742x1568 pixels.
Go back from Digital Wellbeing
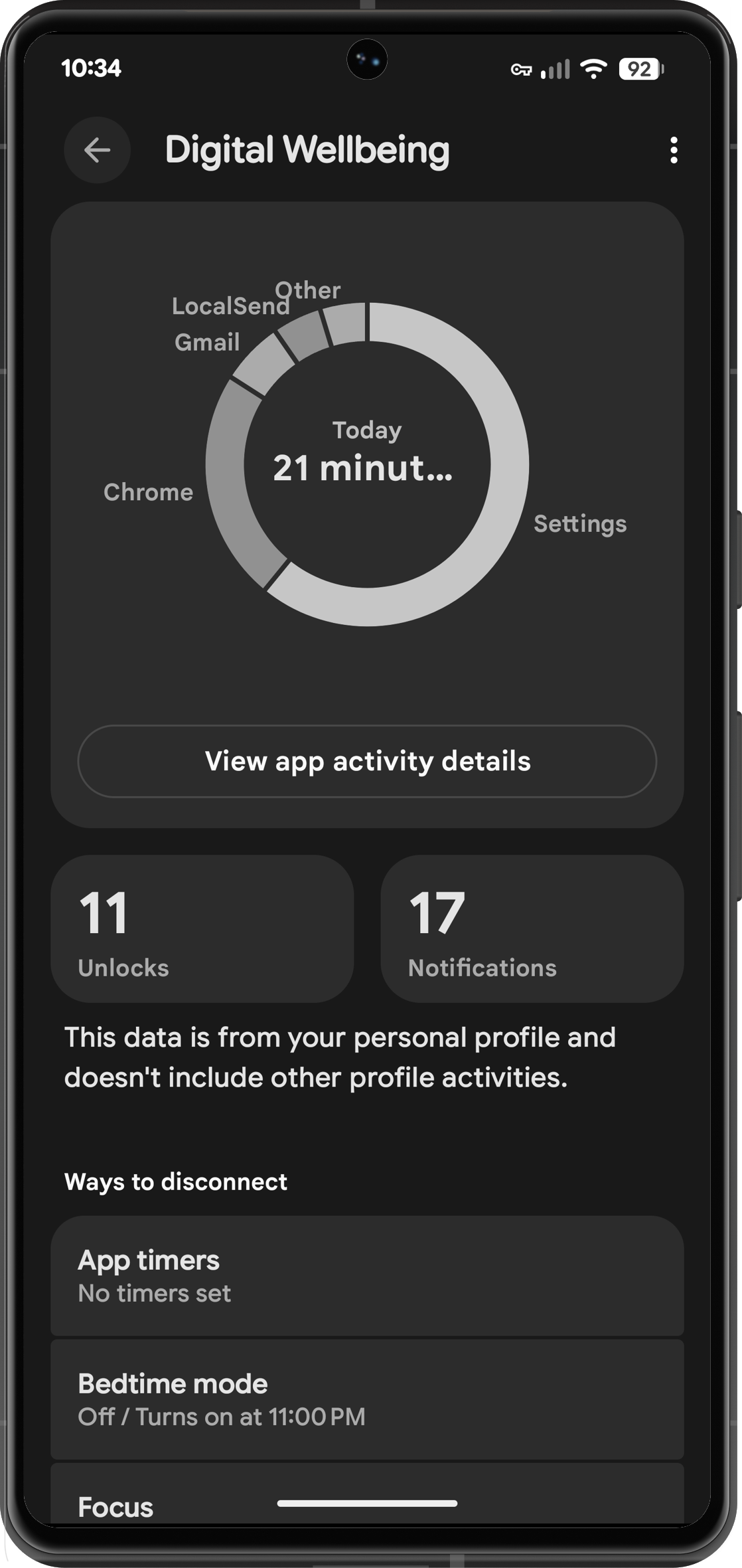click(97, 150)
